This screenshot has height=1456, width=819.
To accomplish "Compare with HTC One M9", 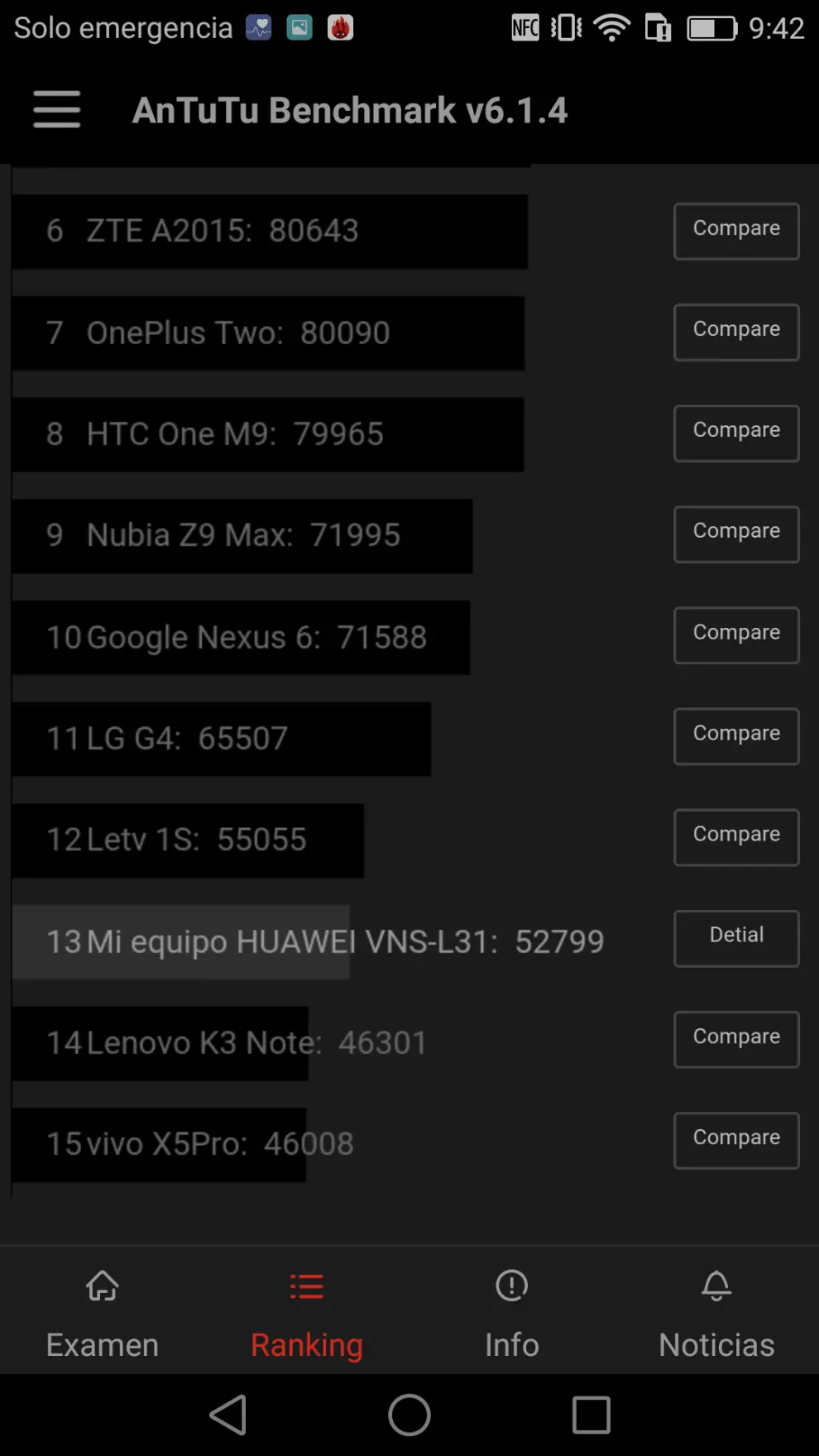I will pyautogui.click(x=735, y=433).
